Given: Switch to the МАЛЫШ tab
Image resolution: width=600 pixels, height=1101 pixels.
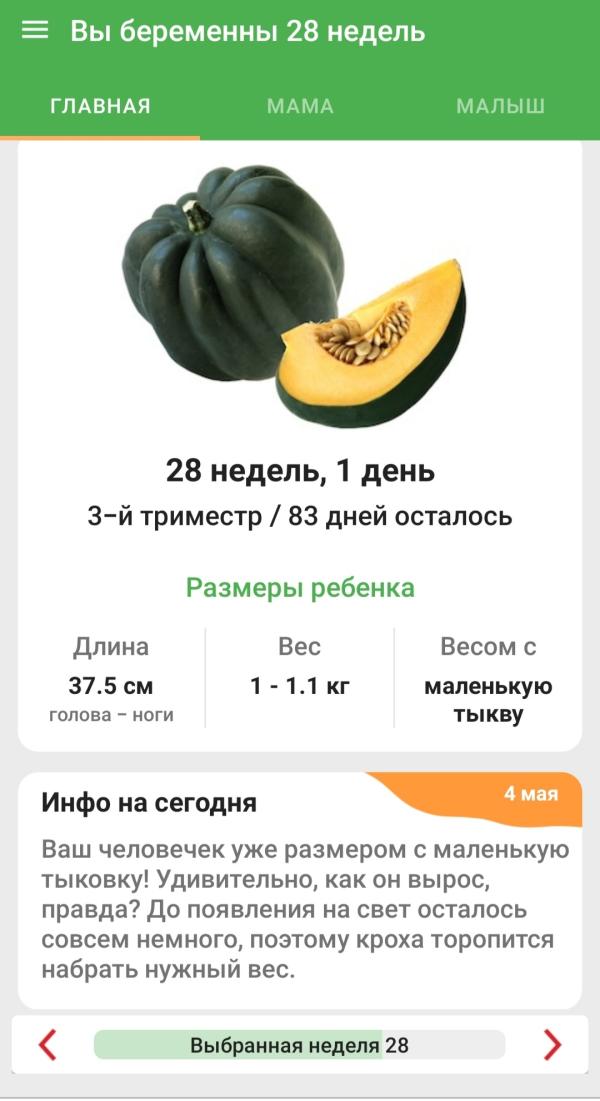Looking at the screenshot, I should (x=501, y=106).
